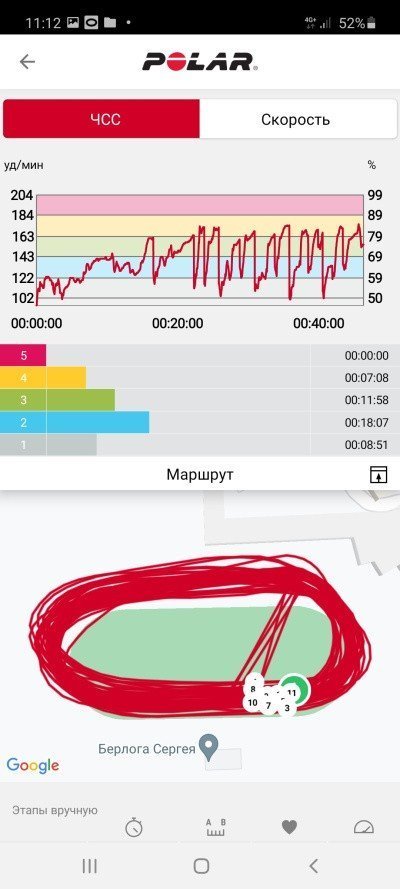Switch to the Скорость tab
The image size is (400, 889).
point(296,120)
